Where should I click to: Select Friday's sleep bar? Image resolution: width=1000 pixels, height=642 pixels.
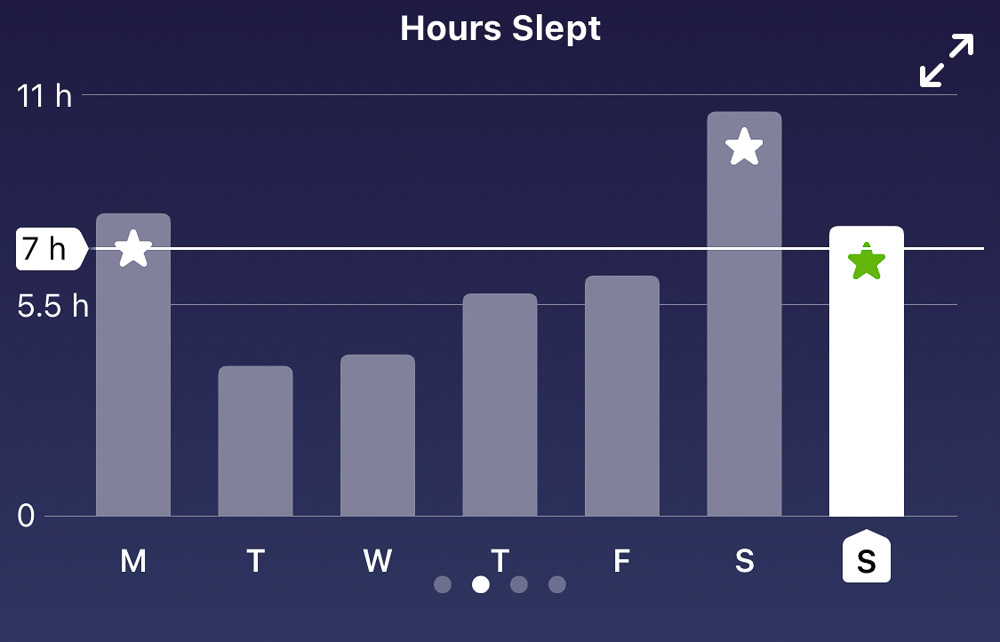click(x=622, y=396)
